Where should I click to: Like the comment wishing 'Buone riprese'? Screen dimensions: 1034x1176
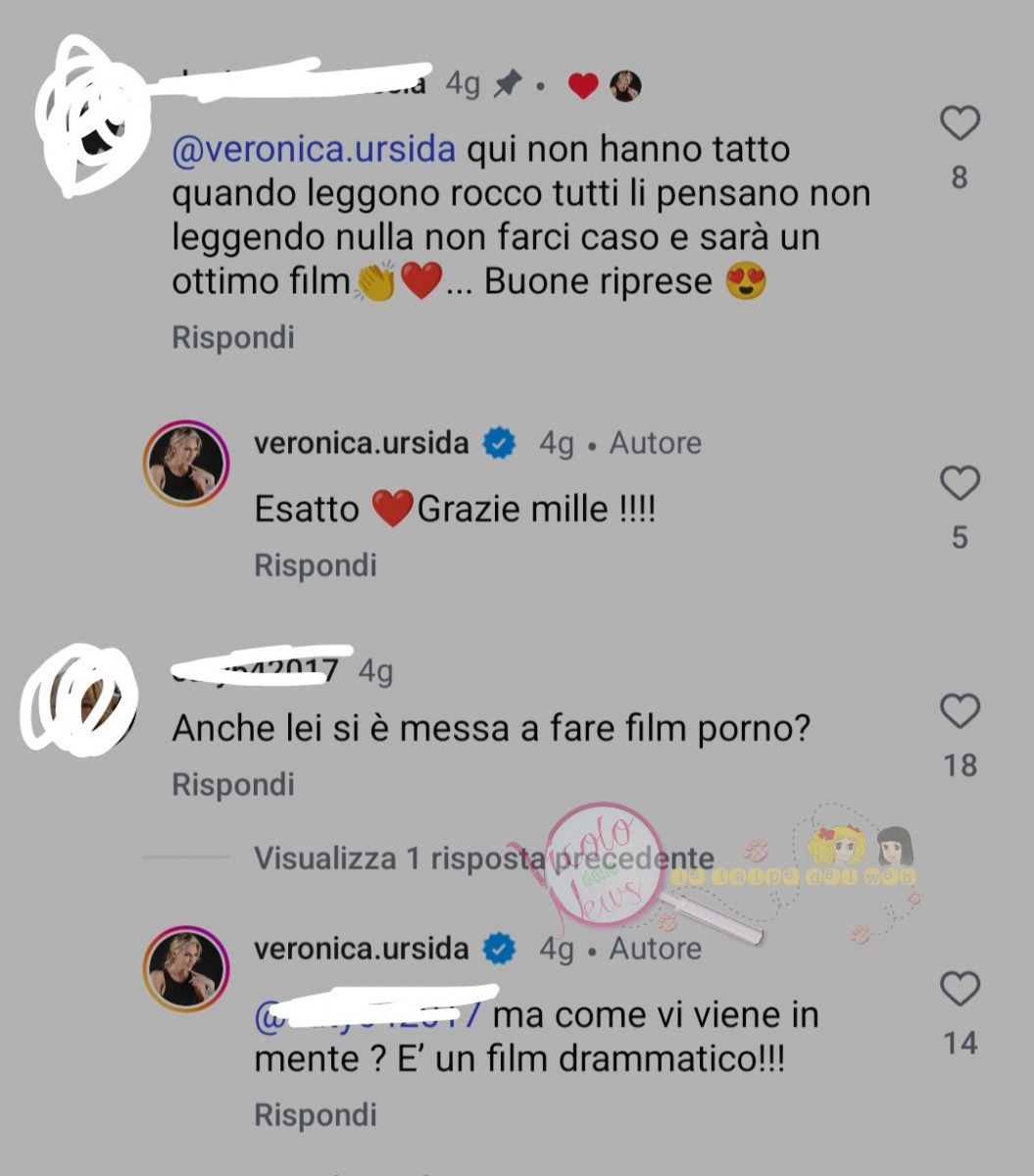pyautogui.click(x=960, y=123)
